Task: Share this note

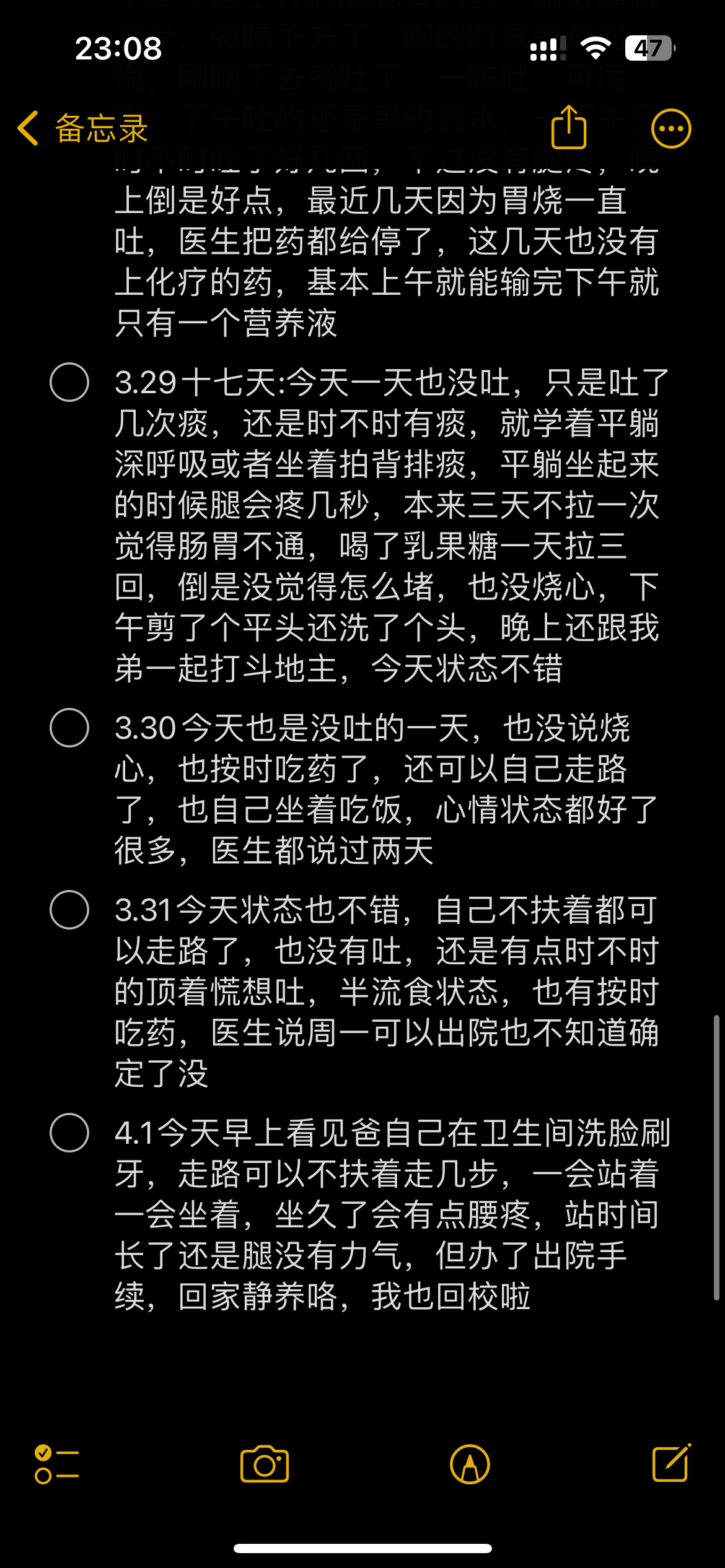Action: [x=568, y=128]
